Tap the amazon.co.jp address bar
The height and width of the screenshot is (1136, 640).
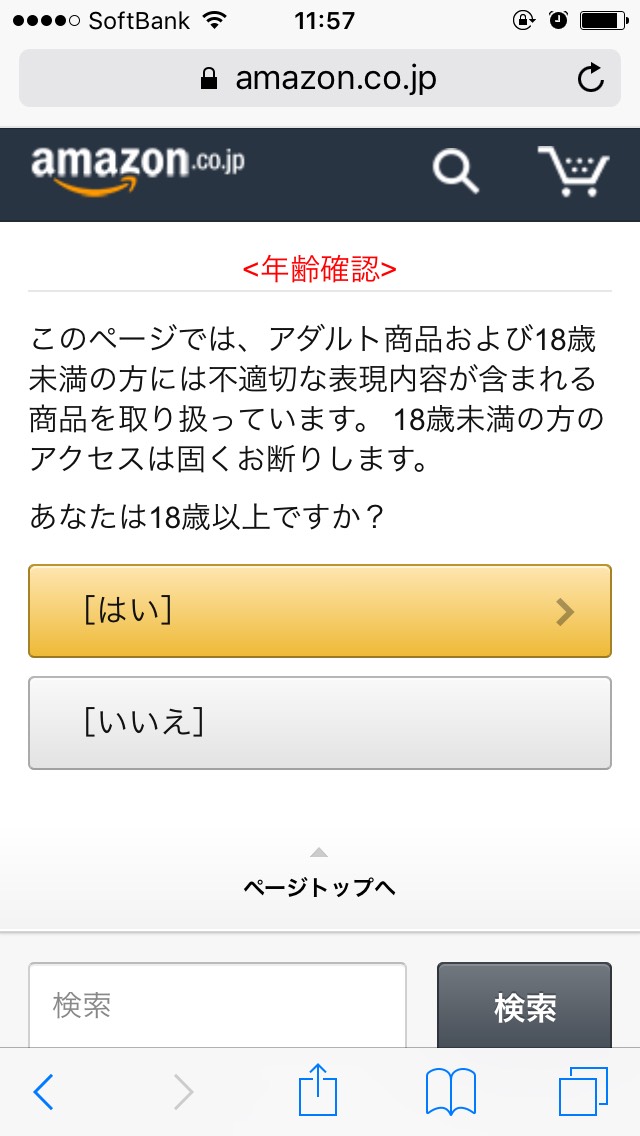click(x=320, y=78)
